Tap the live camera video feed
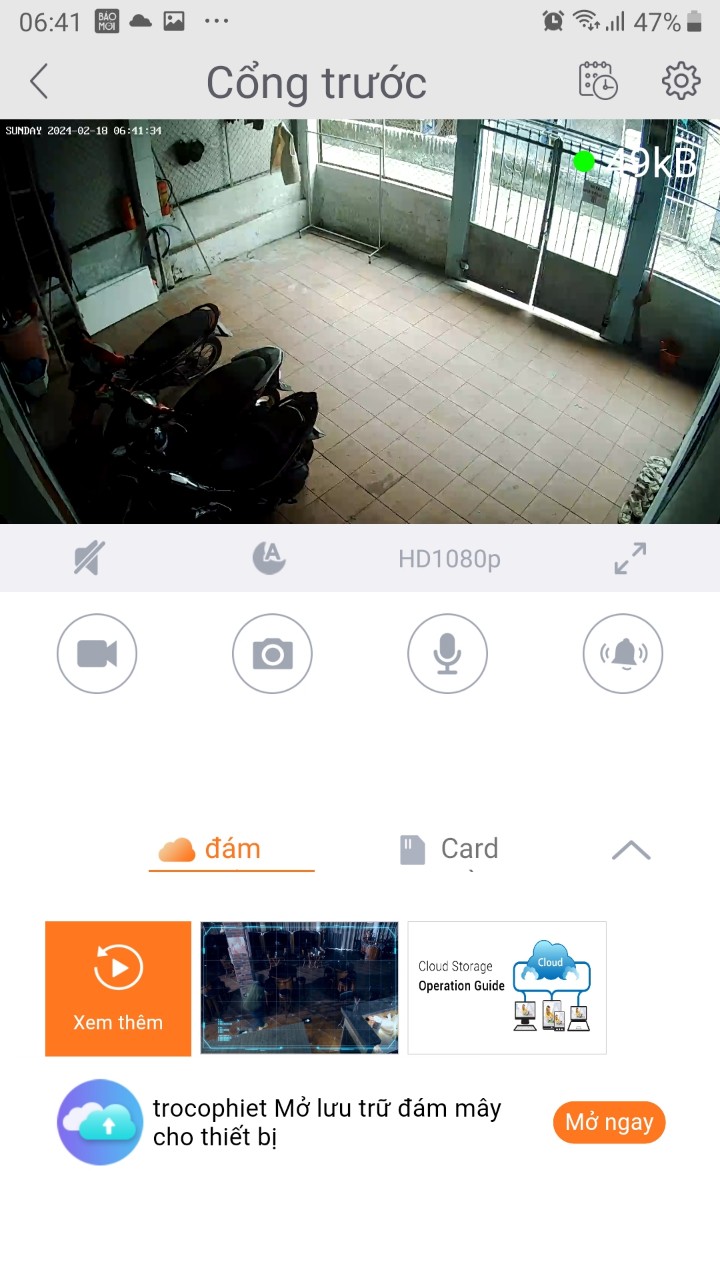This screenshot has width=720, height=1280. pyautogui.click(x=360, y=322)
